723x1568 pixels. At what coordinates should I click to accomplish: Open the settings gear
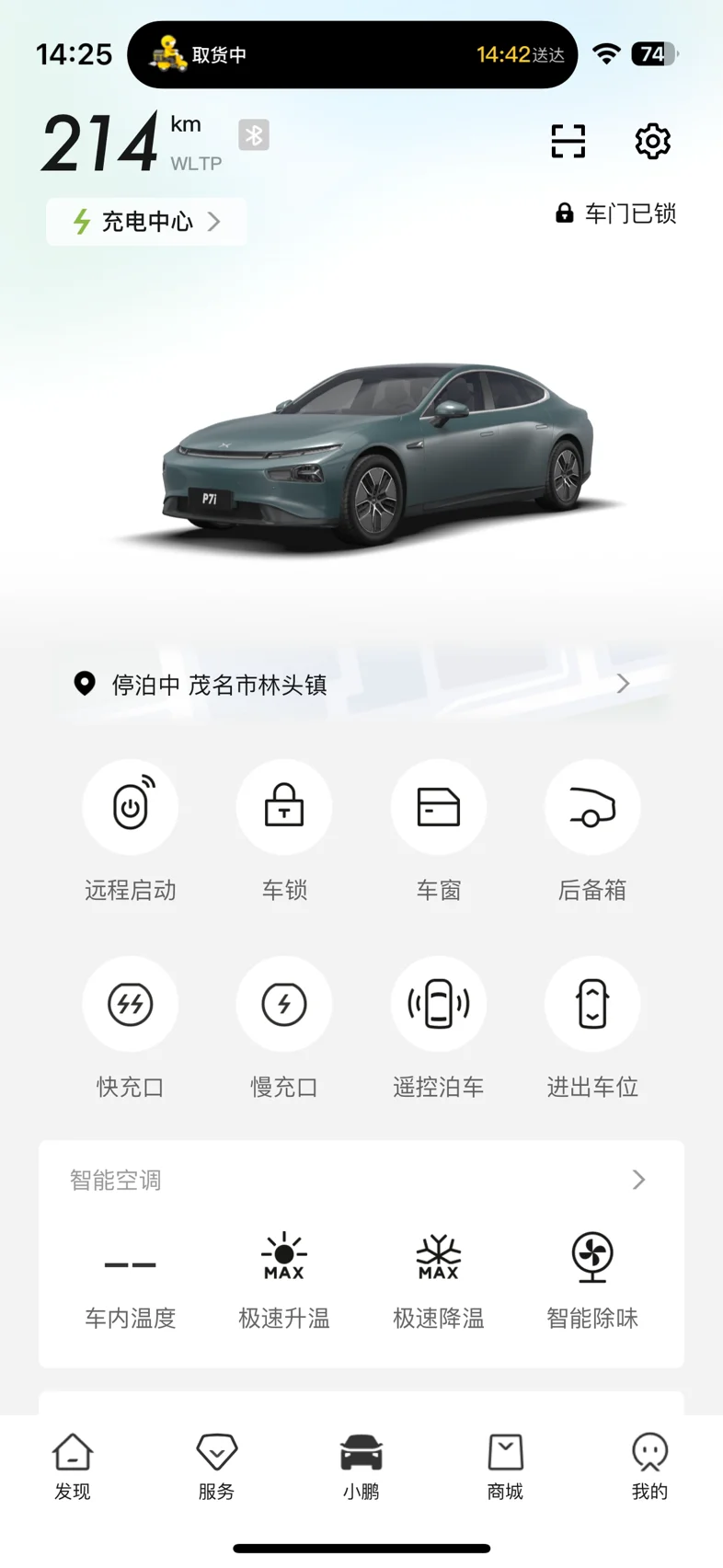click(652, 141)
